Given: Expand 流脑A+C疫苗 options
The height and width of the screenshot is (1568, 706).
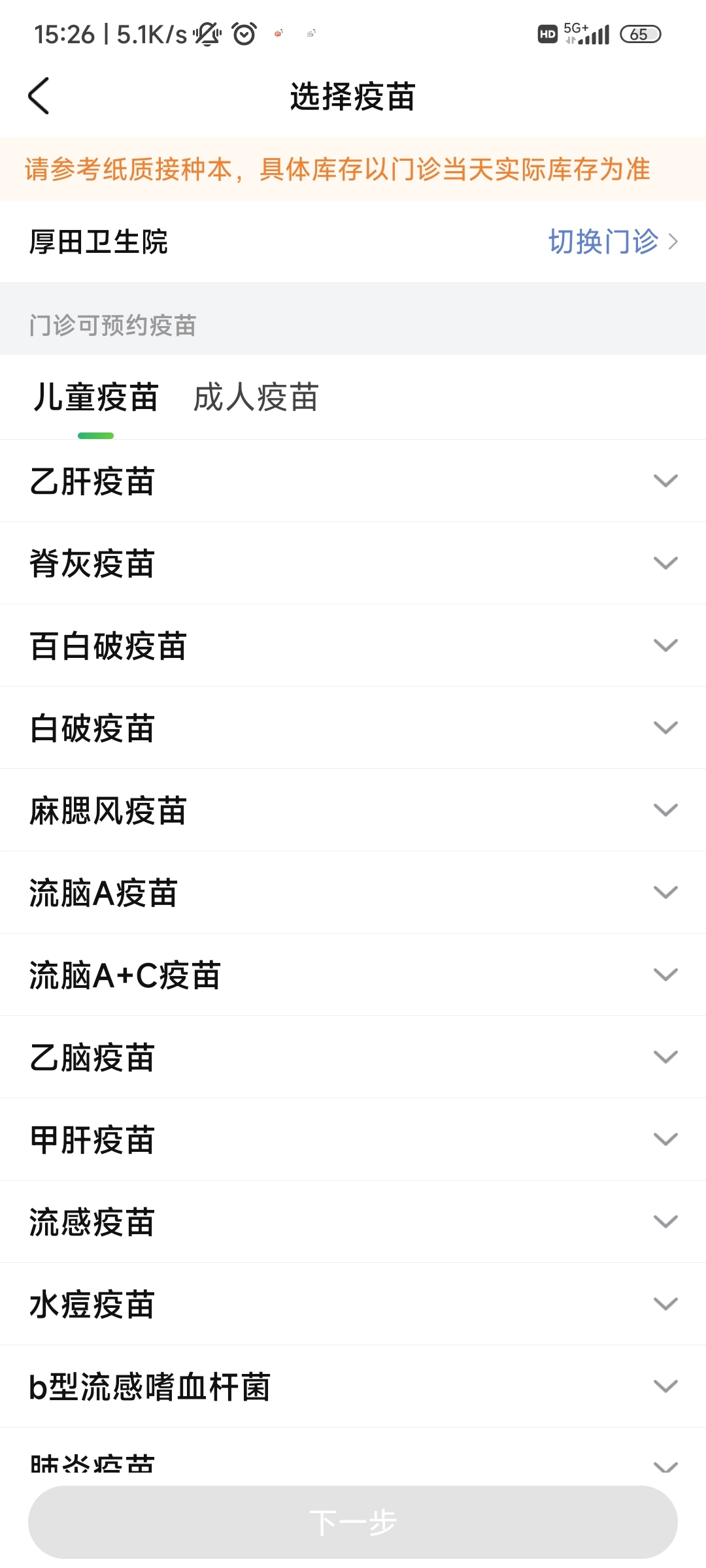Looking at the screenshot, I should coord(665,975).
